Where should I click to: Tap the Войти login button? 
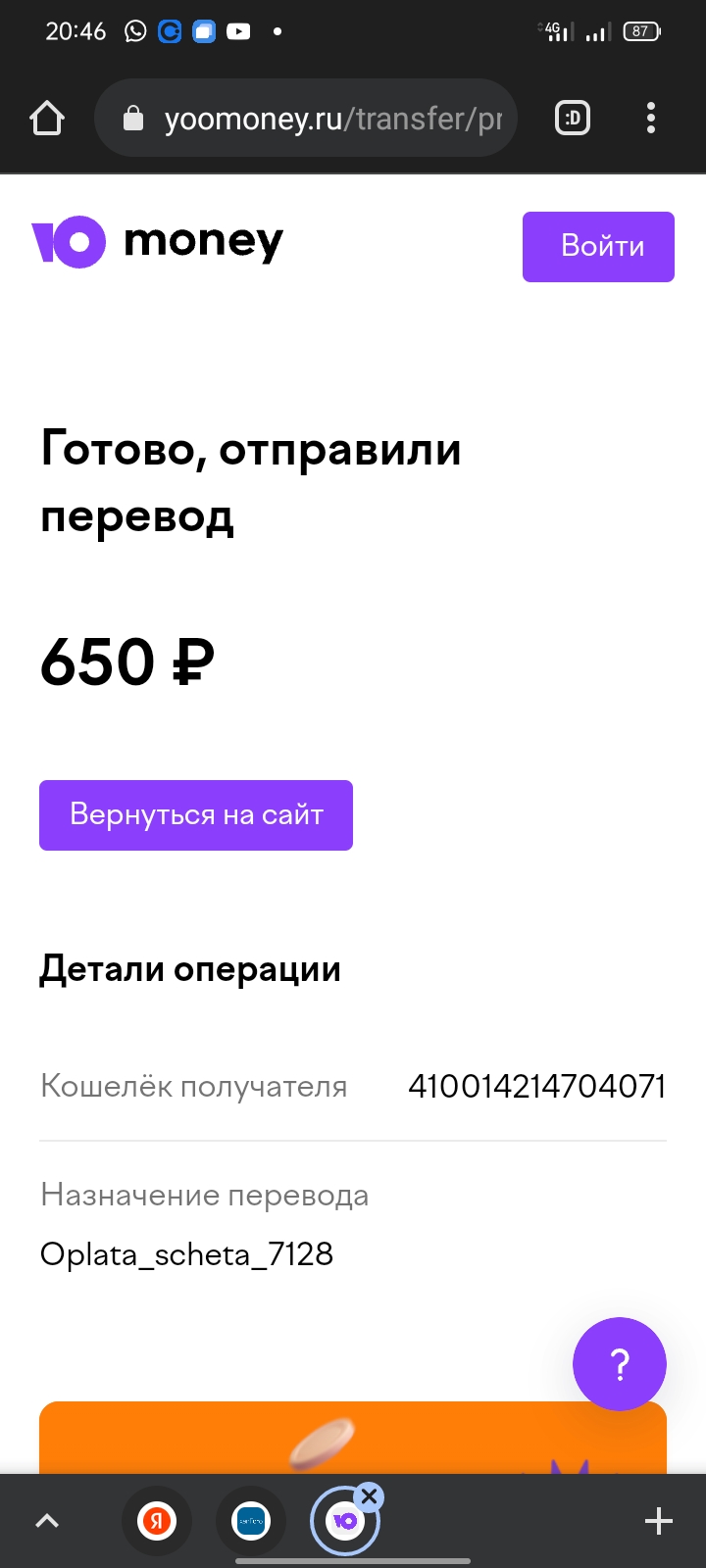(x=598, y=247)
